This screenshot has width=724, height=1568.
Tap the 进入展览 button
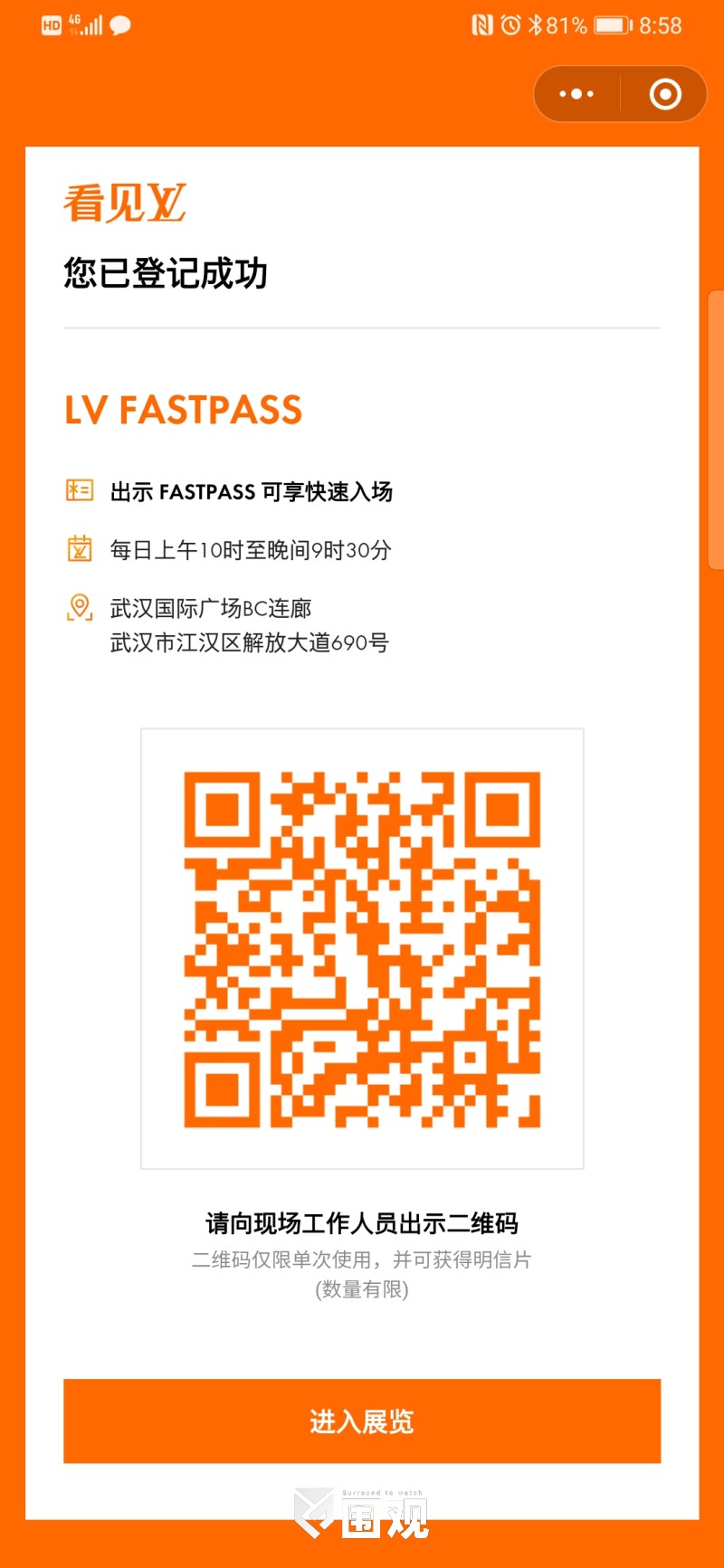(x=362, y=1421)
